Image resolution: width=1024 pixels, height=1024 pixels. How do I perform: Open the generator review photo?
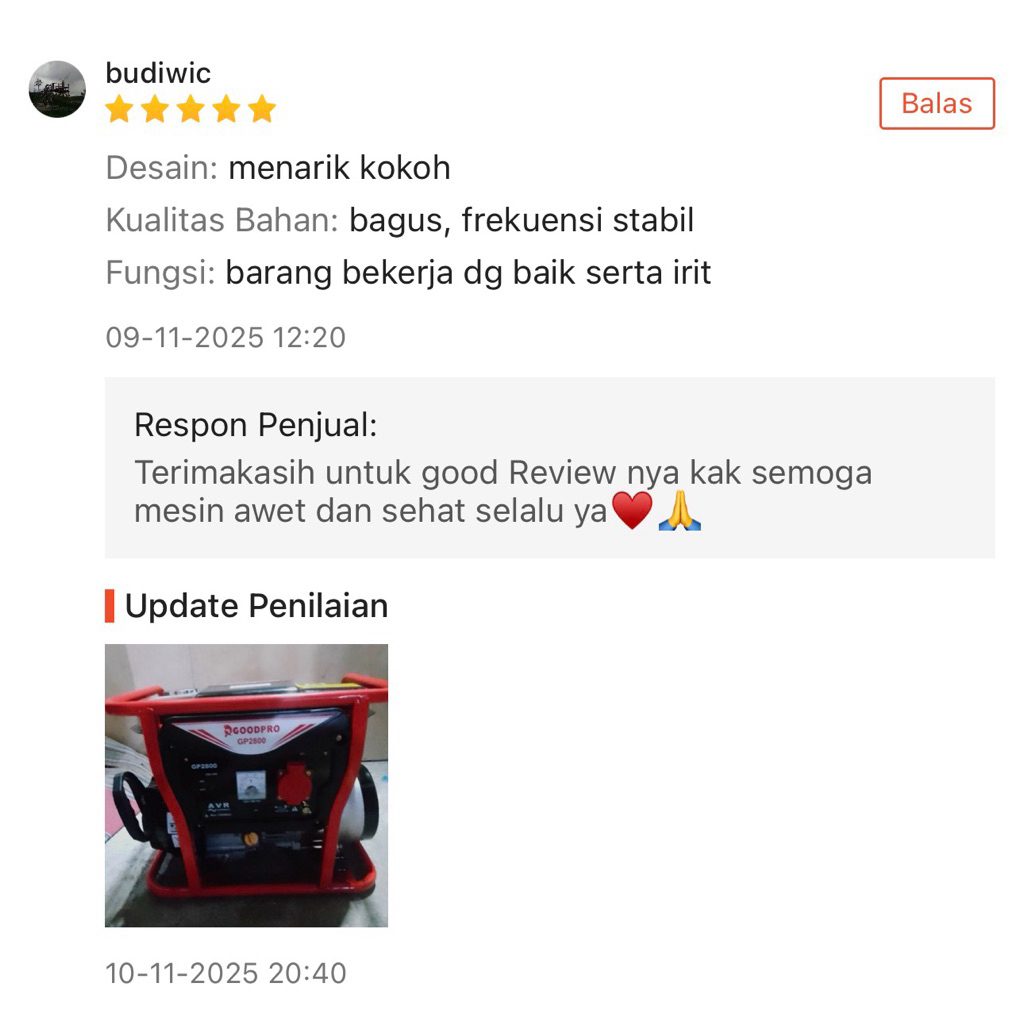tap(246, 785)
